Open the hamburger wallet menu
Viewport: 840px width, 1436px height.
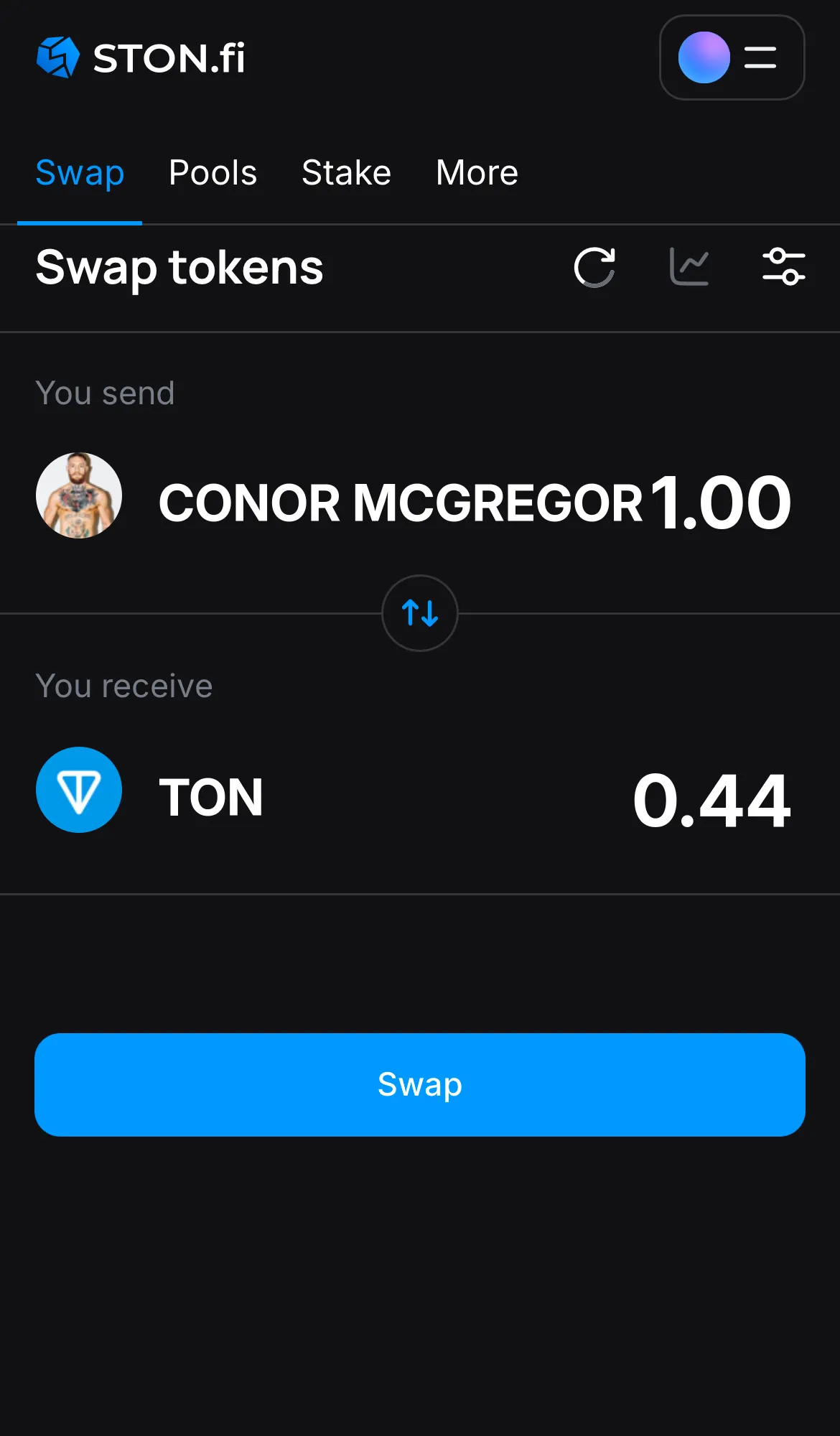click(x=760, y=58)
